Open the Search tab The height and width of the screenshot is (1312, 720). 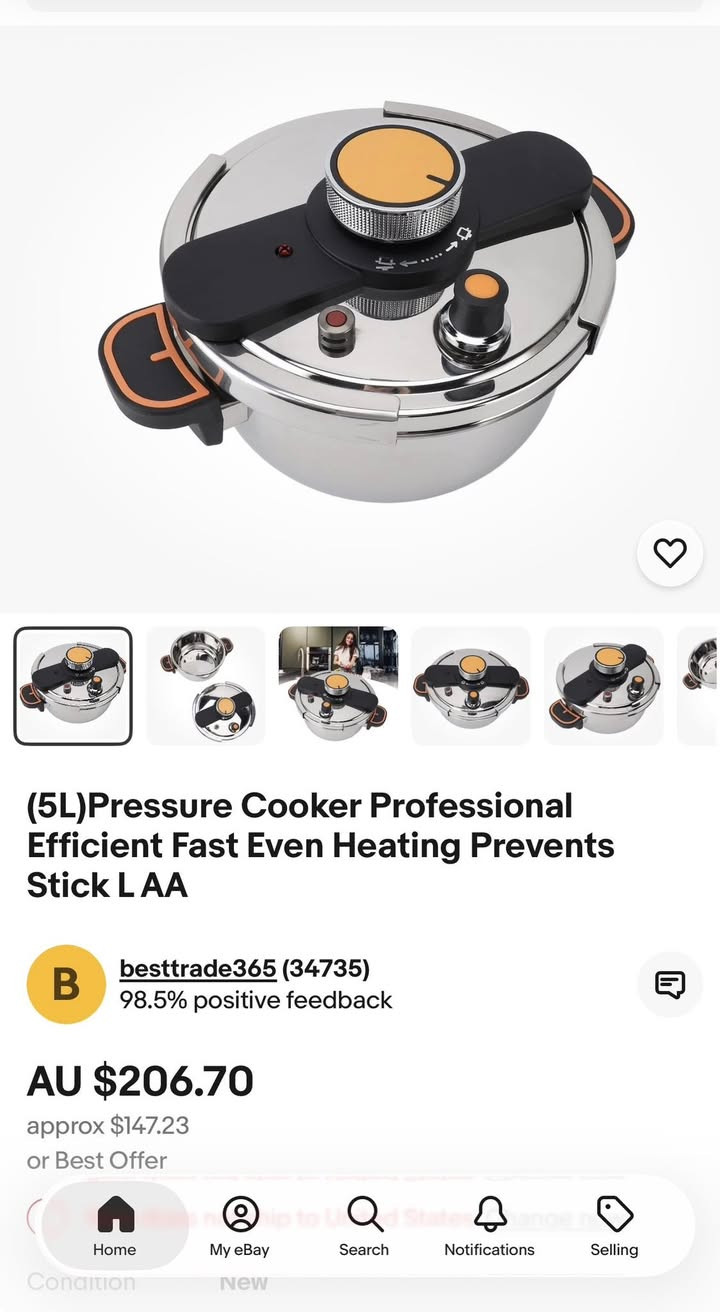(364, 1227)
